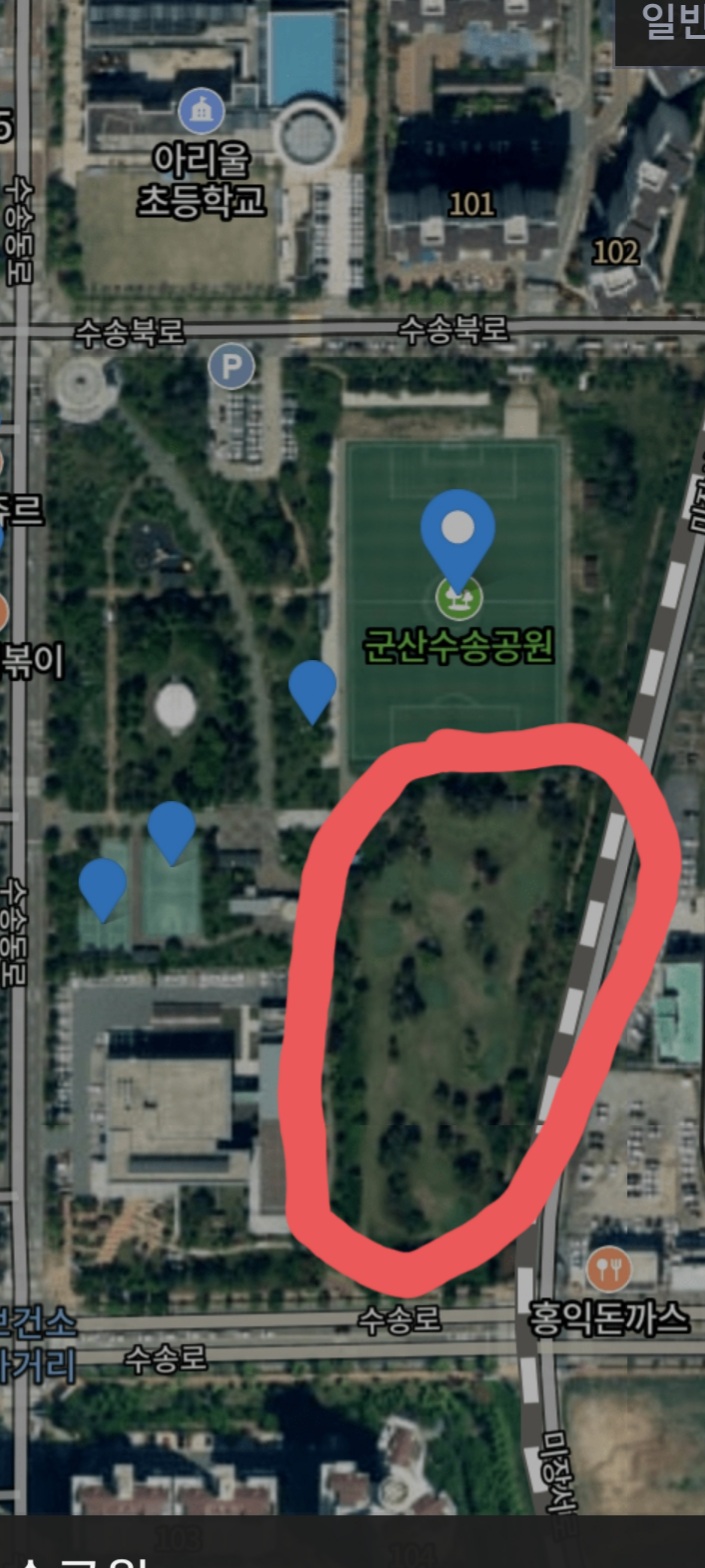Select the 홍익돈까스 restaurant marker
The width and height of the screenshot is (705, 1568).
pyautogui.click(x=608, y=1270)
